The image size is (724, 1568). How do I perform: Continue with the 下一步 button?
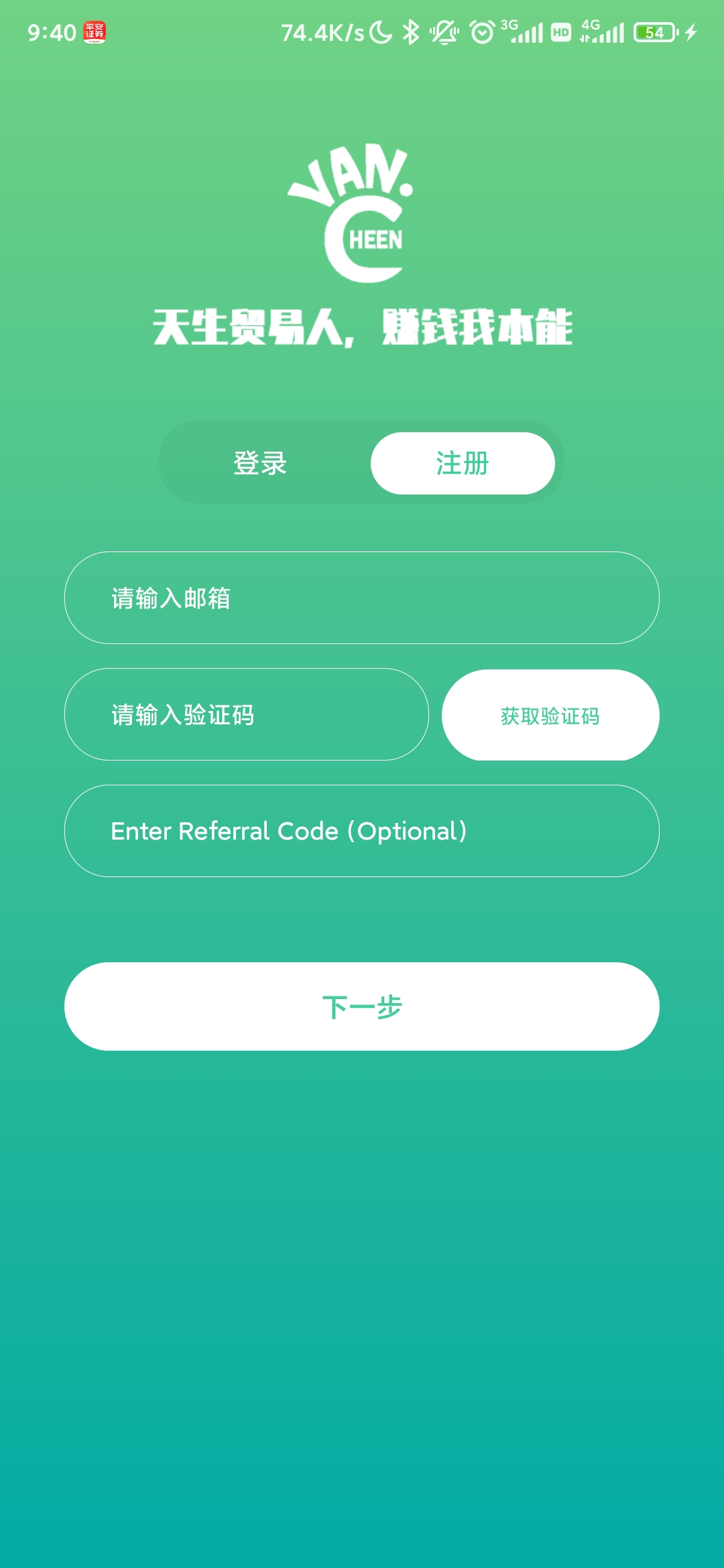[x=362, y=1006]
